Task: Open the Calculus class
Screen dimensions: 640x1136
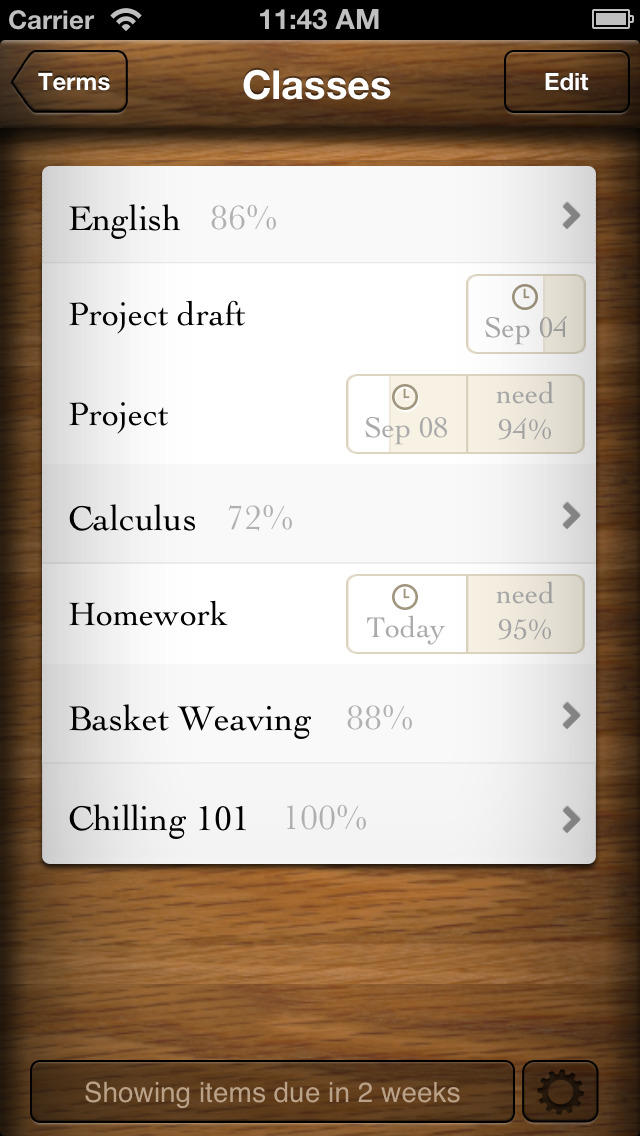Action: 318,516
